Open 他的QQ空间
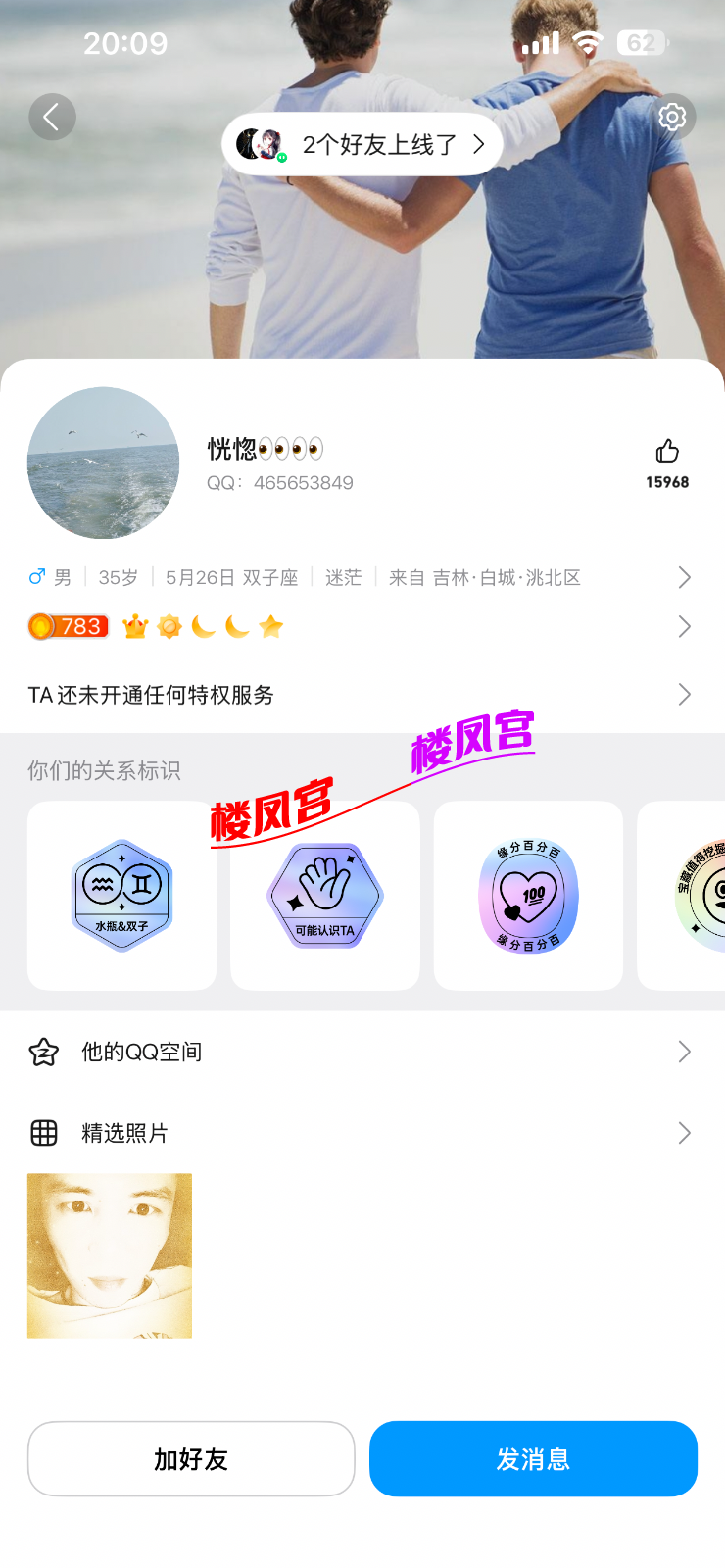Viewport: 725px width, 1568px height. 362,1052
